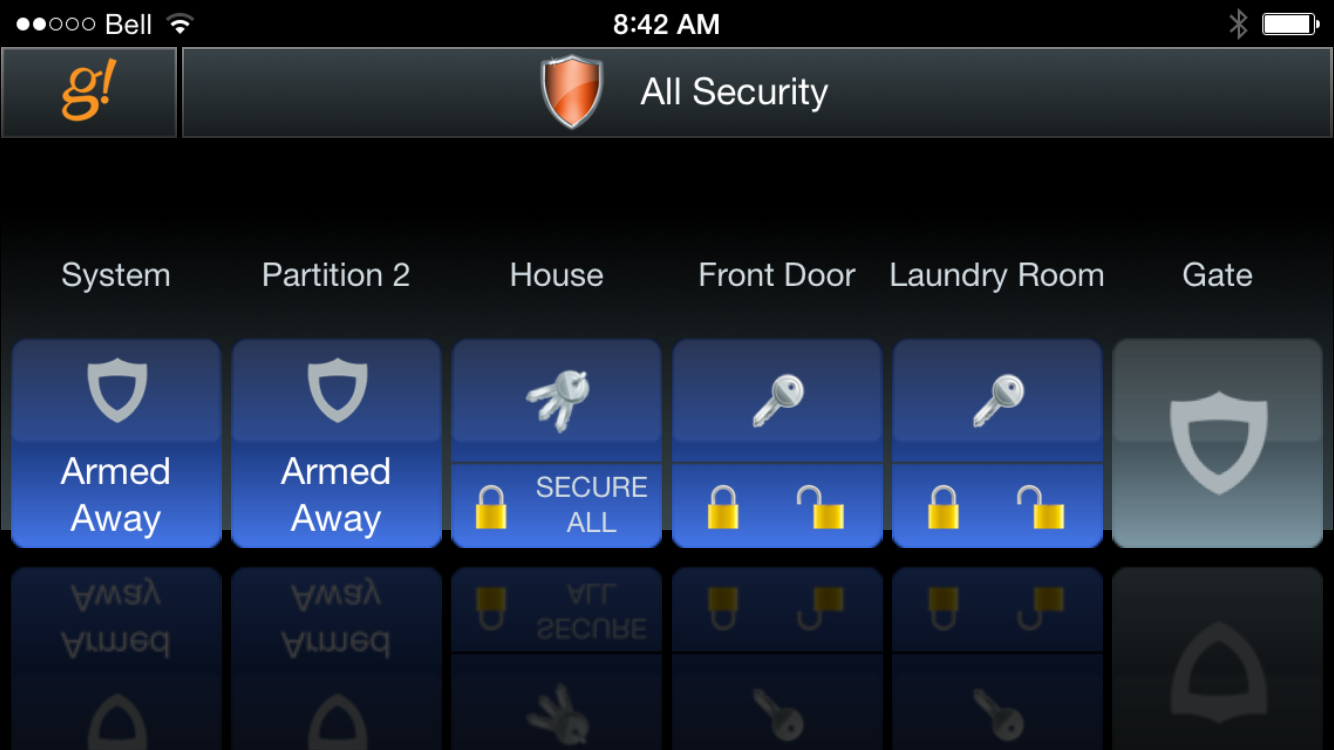Unlock the Laundry Room door
Viewport: 1334px width, 750px height.
[x=1040, y=506]
